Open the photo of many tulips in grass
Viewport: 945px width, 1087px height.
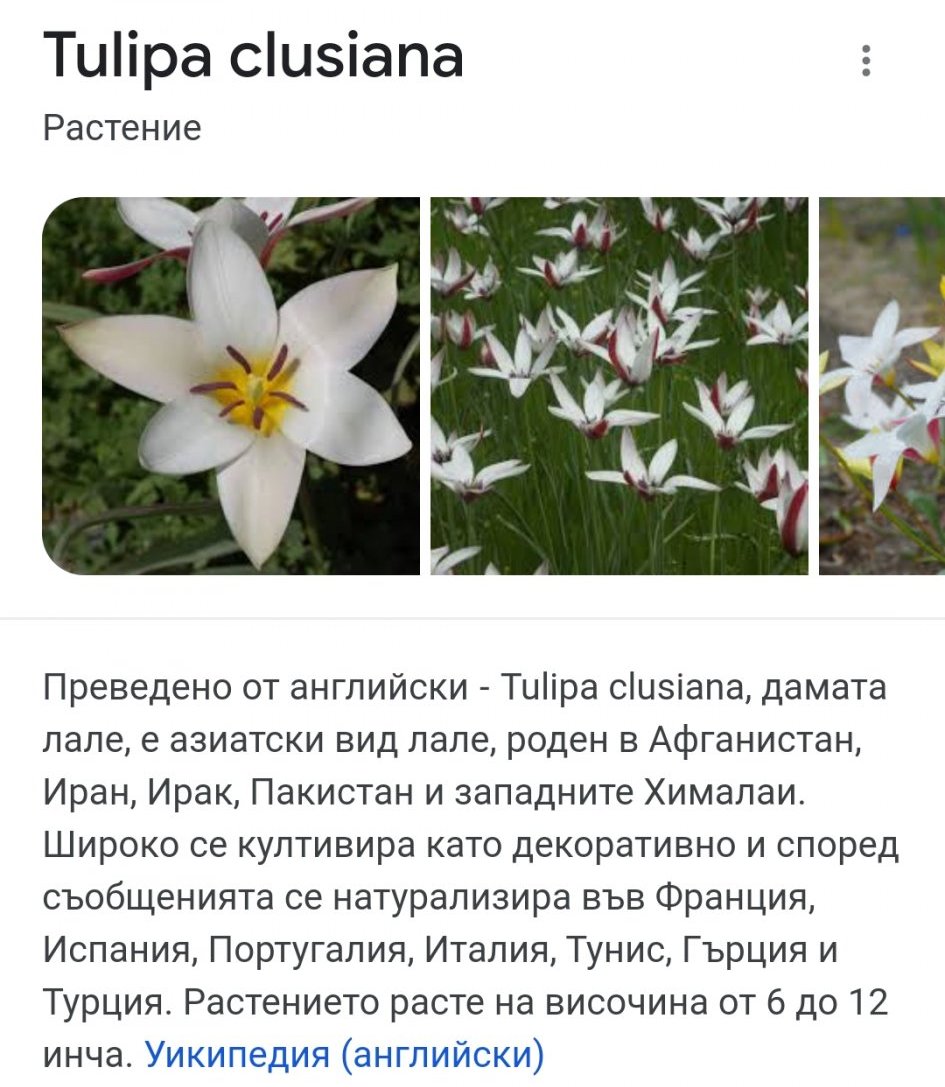pyautogui.click(x=619, y=386)
